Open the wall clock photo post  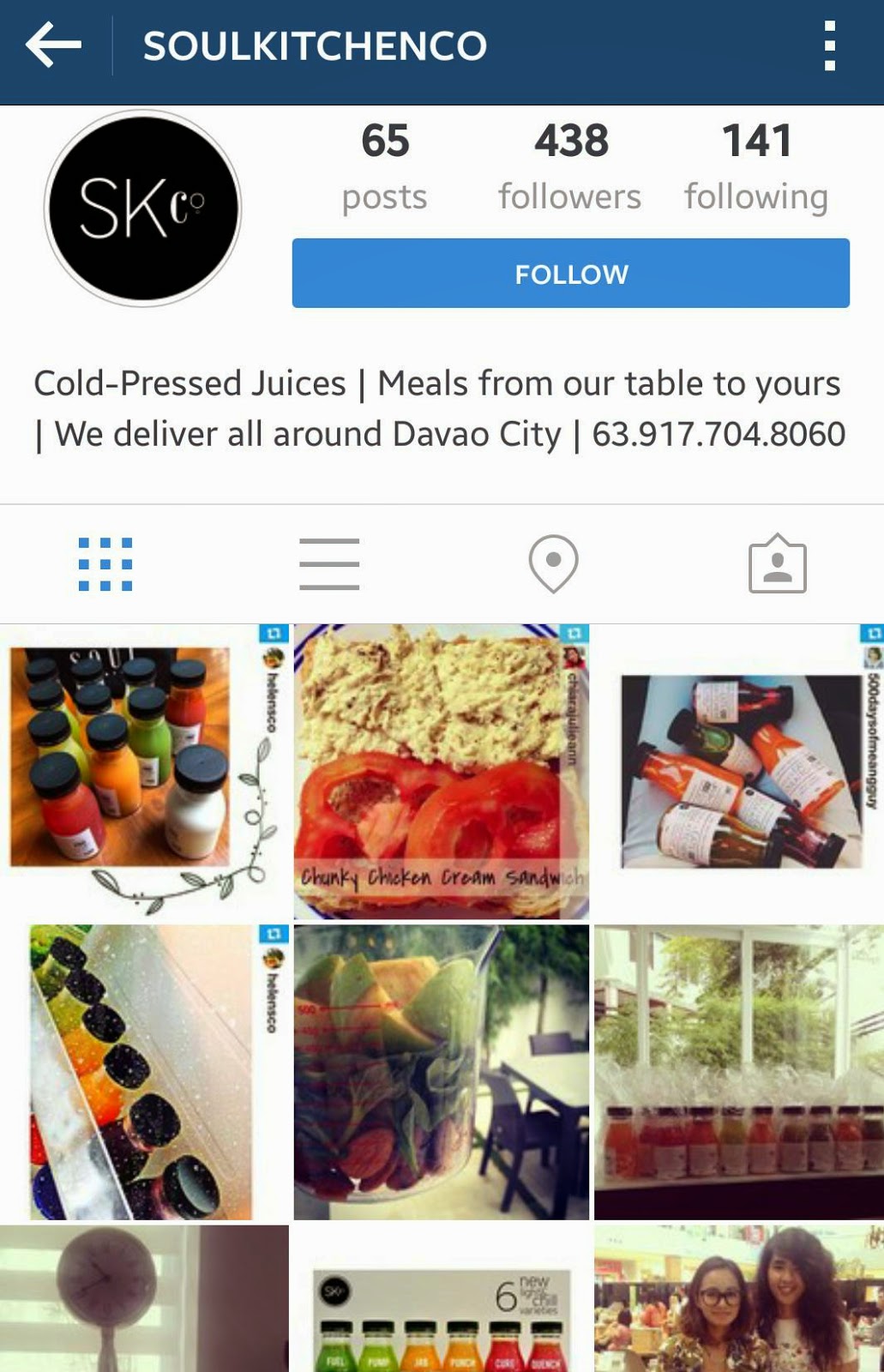144,1299
